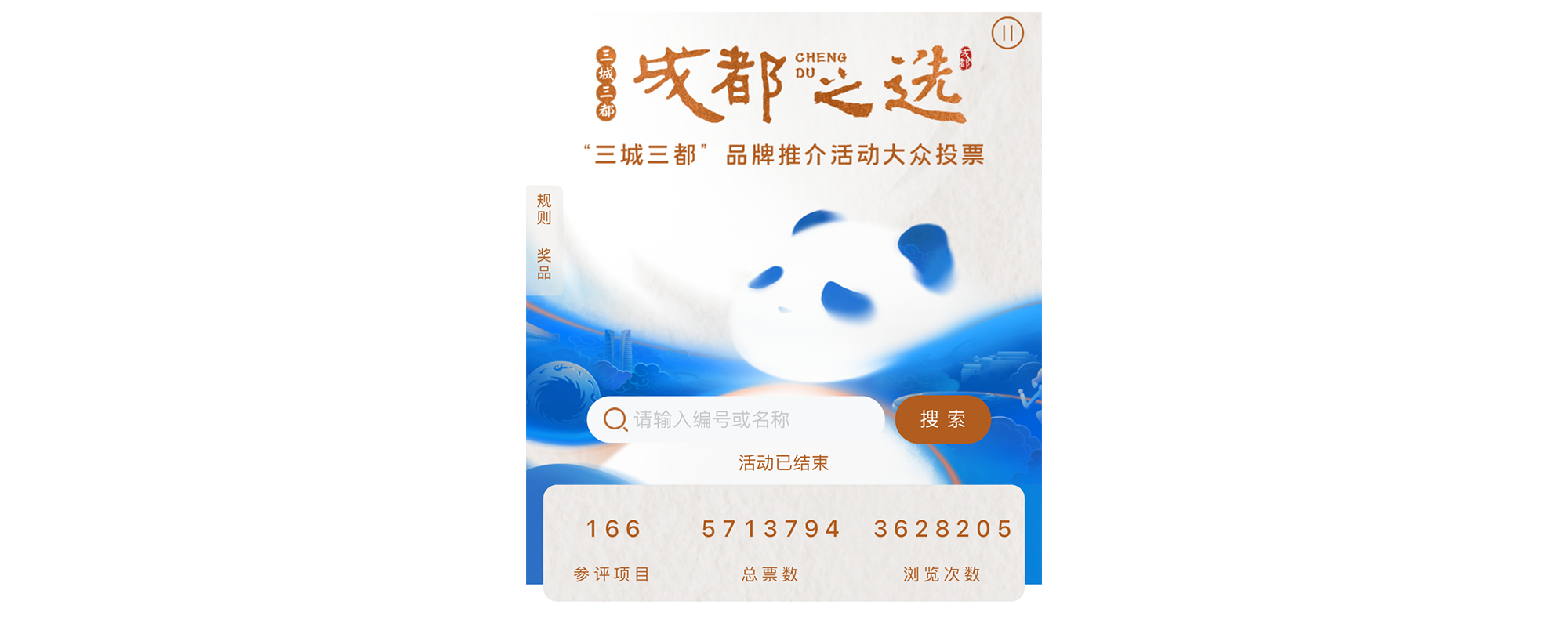1568x623 pixels.
Task: Open the 奖品 prizes tab
Action: point(544,264)
